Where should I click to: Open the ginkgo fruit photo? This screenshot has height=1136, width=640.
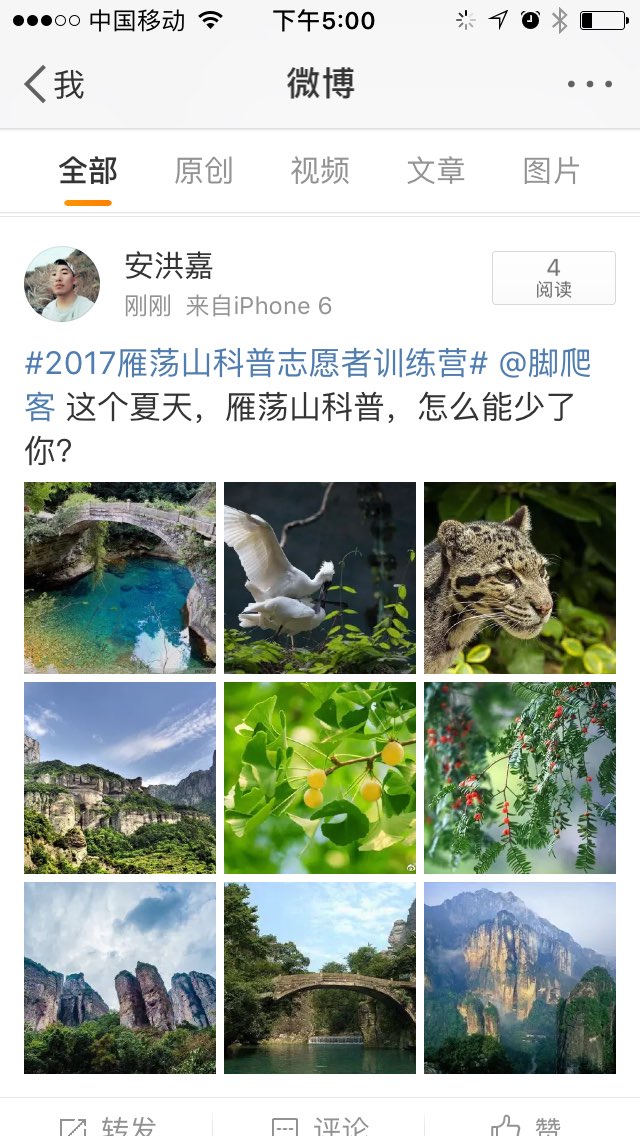tap(320, 777)
